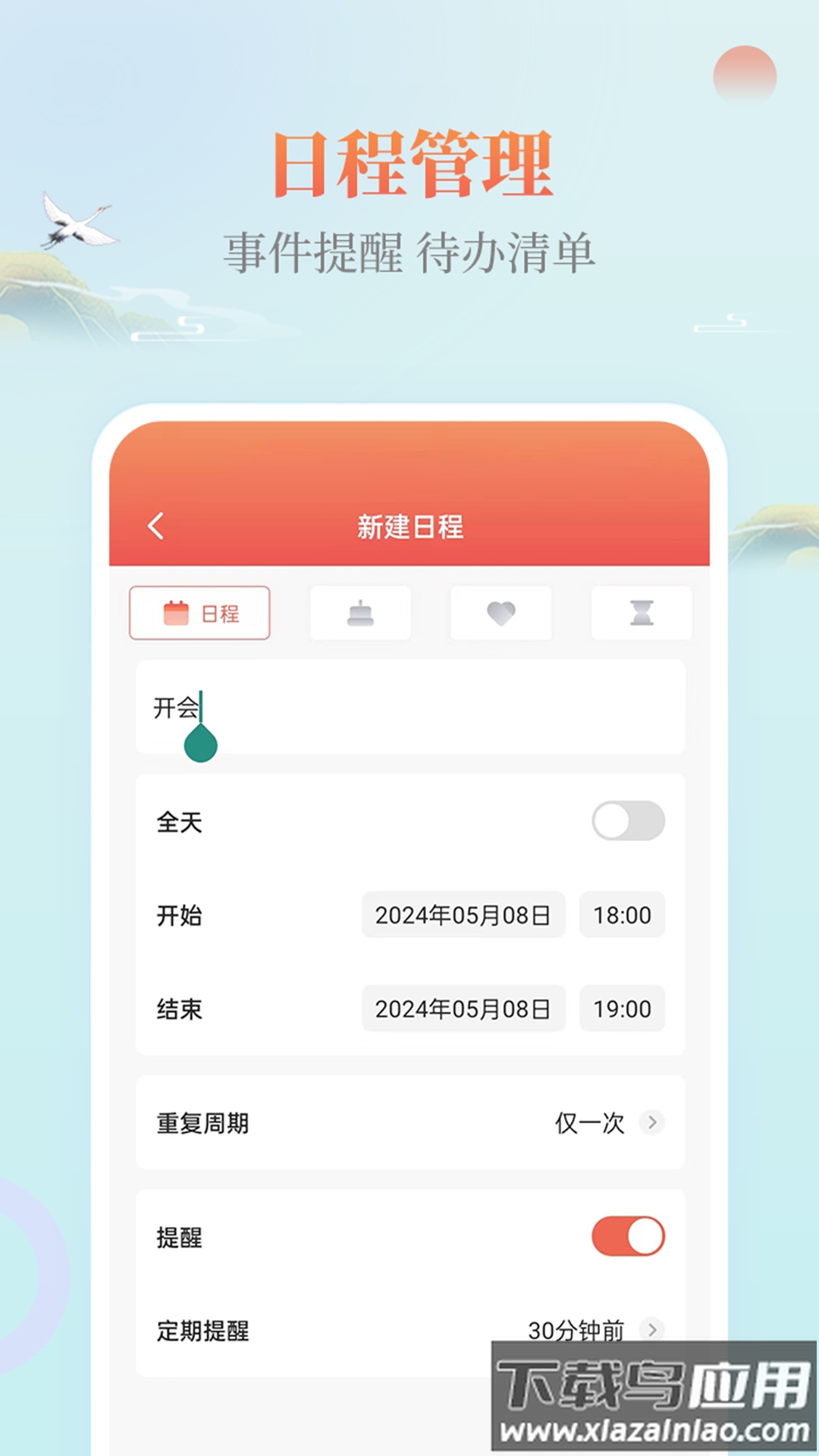Tap the back arrow on 新建日程 header
This screenshot has height=1456, width=819.
click(x=157, y=526)
